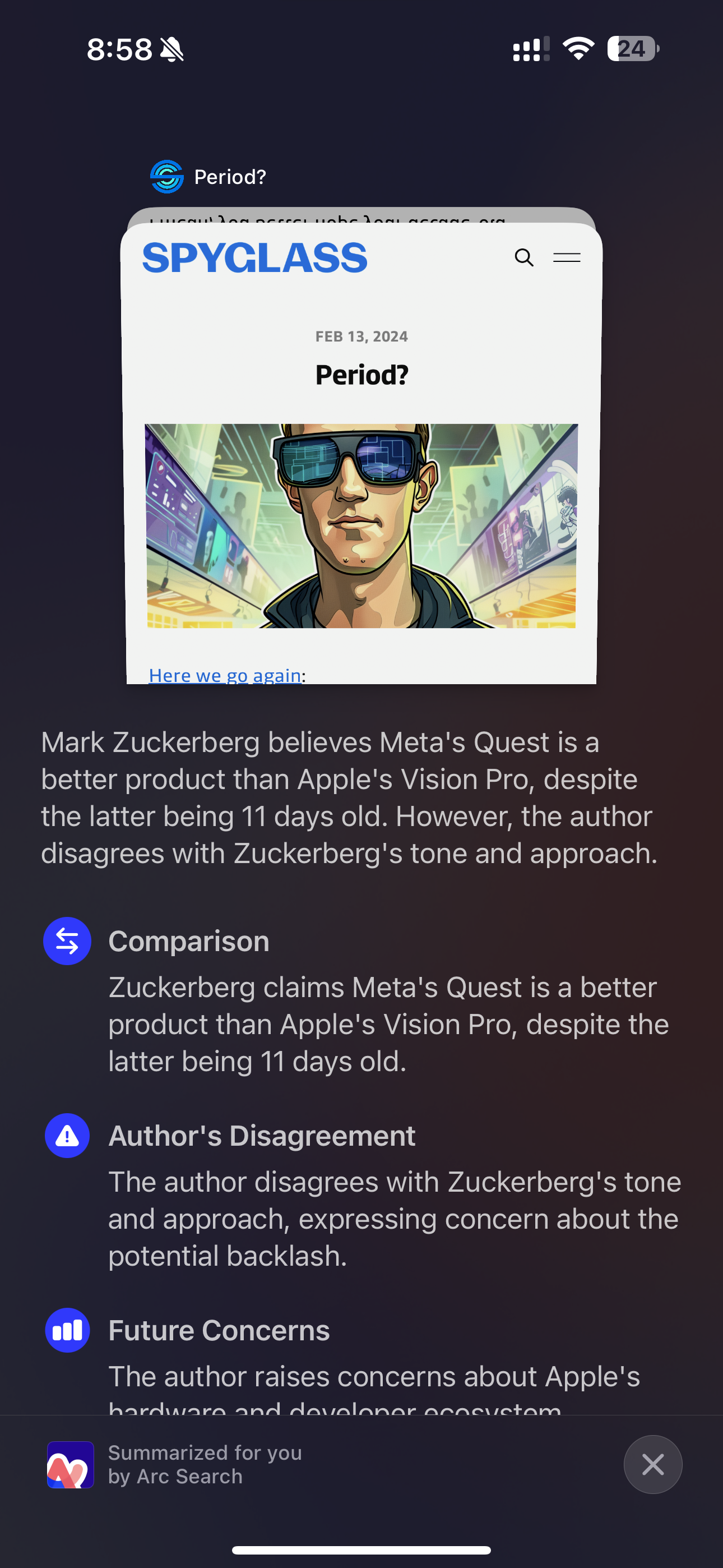
Task: Search the Spyglass site
Action: point(524,257)
